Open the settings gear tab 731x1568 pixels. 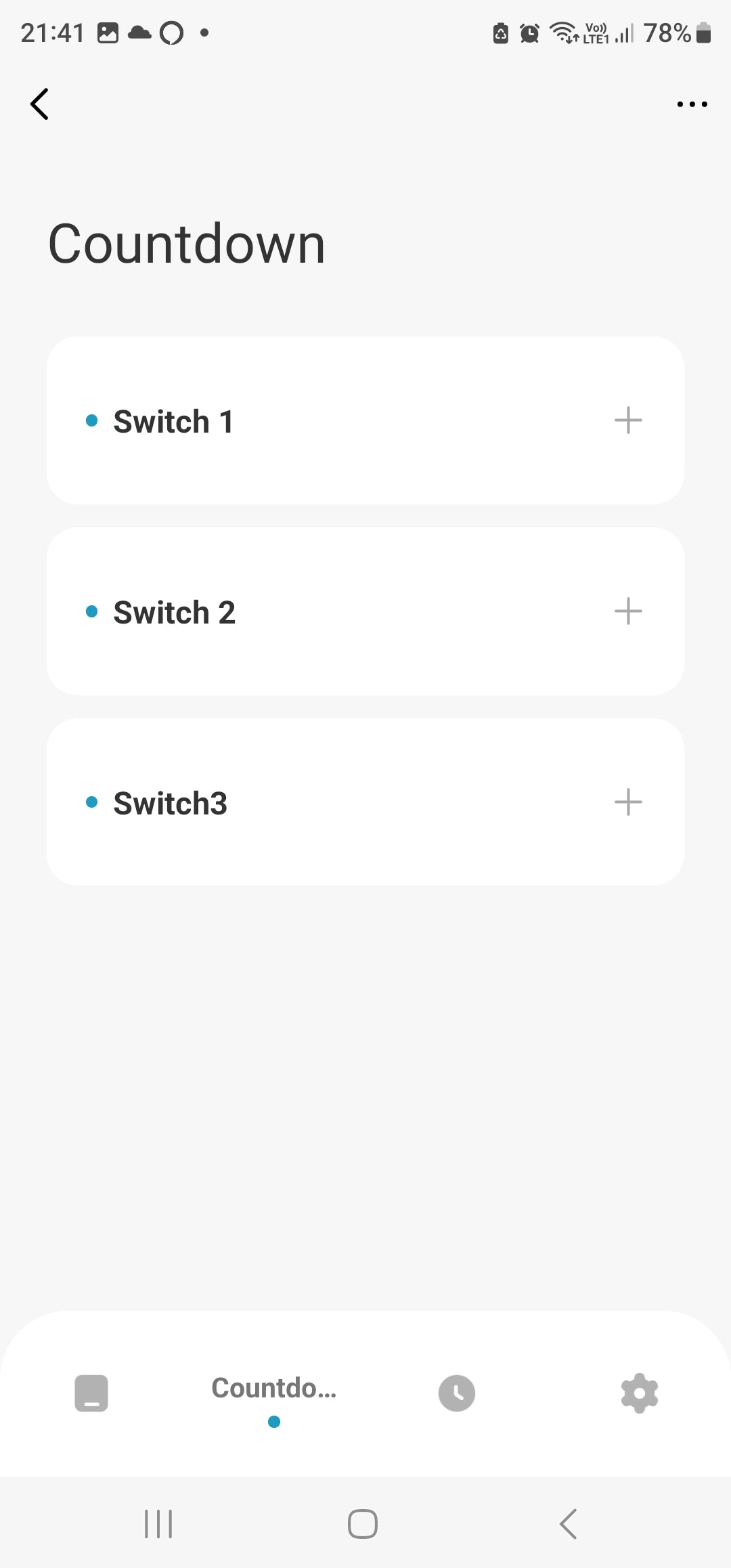click(639, 1393)
